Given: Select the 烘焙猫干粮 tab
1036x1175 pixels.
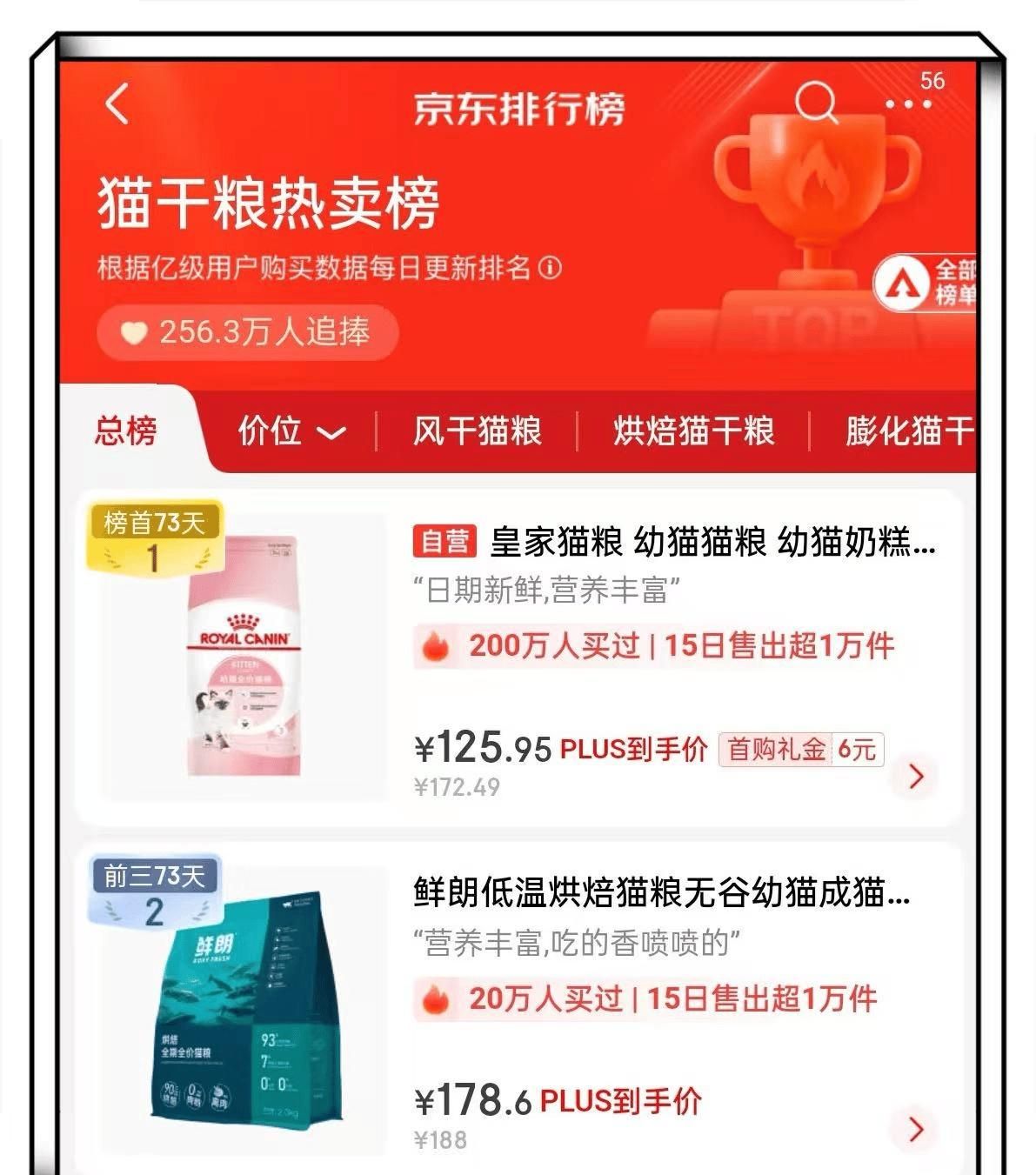Looking at the screenshot, I should pos(693,431).
